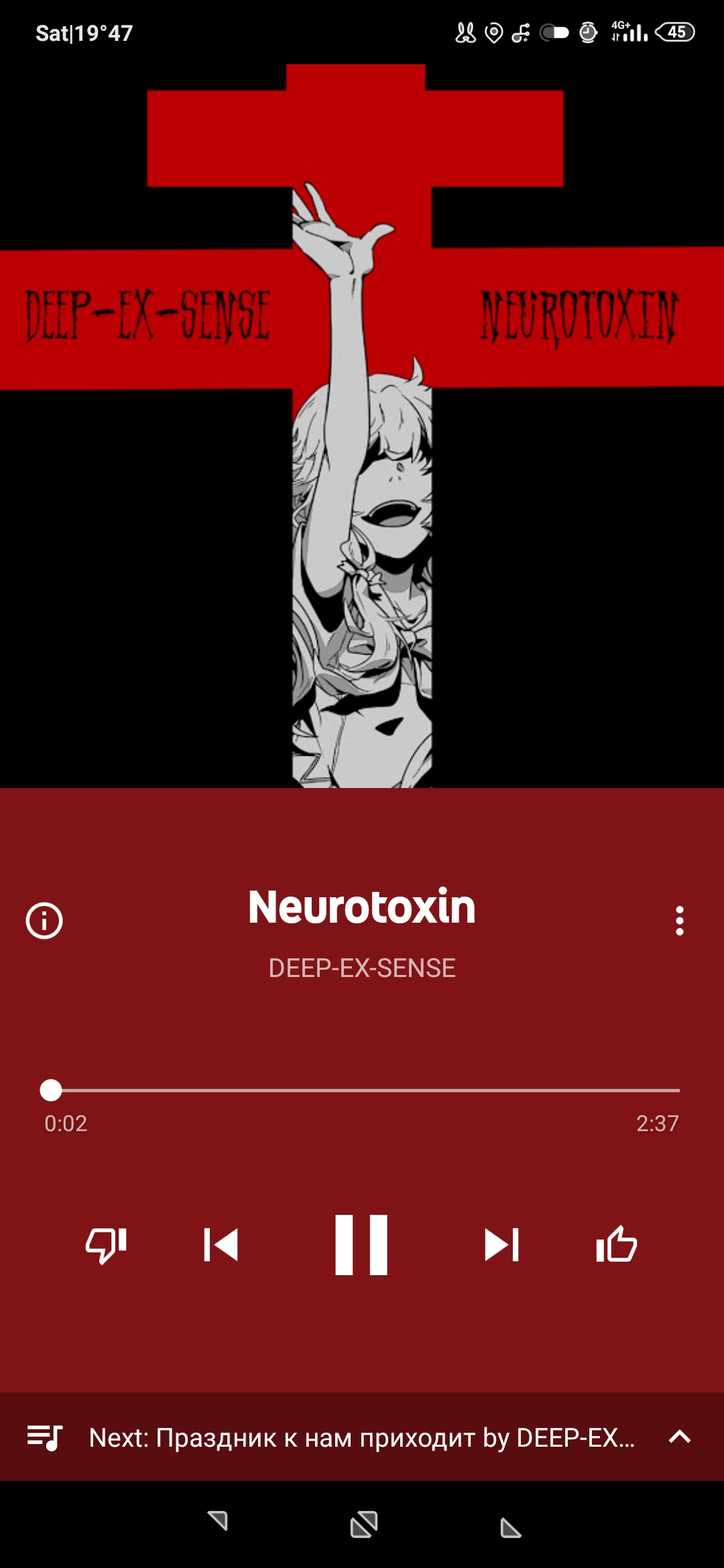Tap the playback progress slider

[362, 1090]
